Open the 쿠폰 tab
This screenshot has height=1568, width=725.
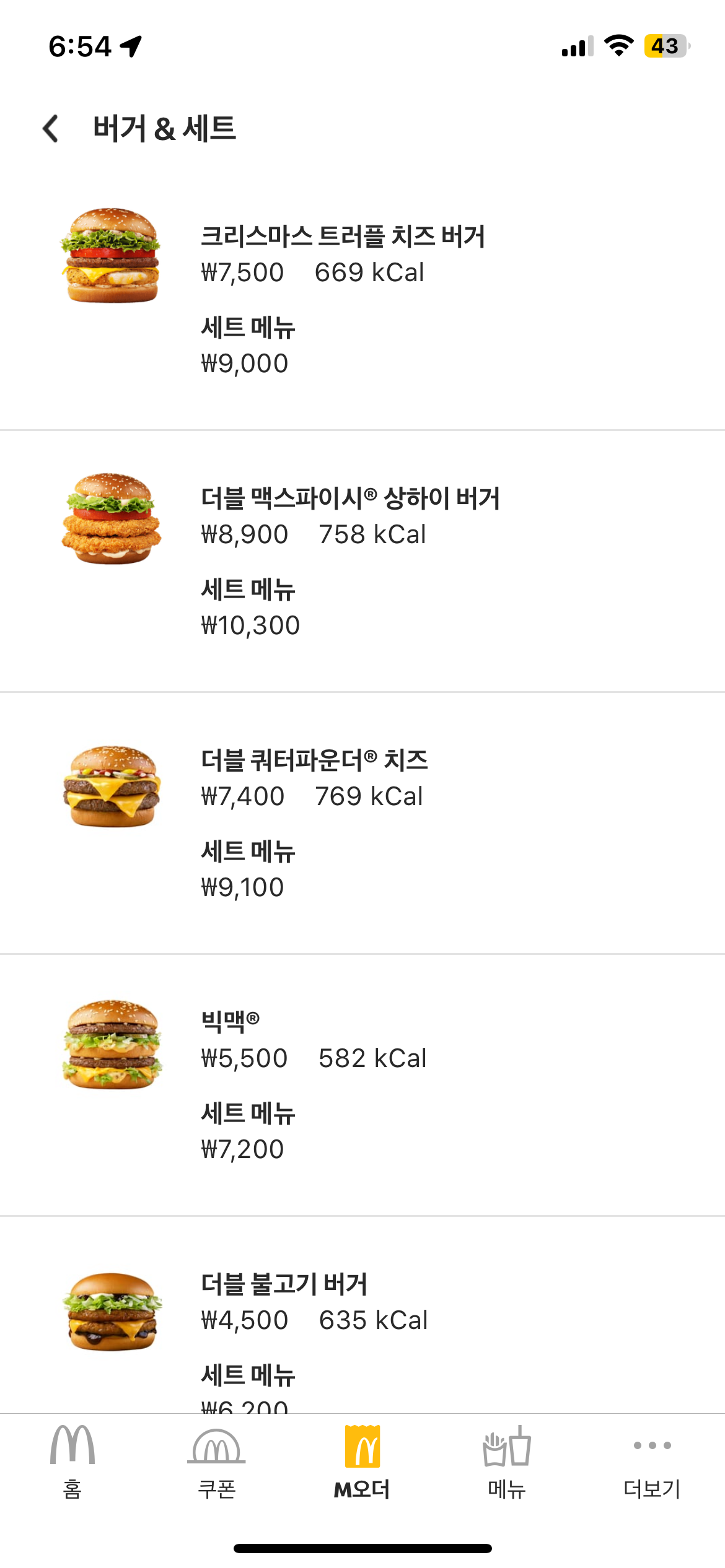click(x=217, y=1461)
